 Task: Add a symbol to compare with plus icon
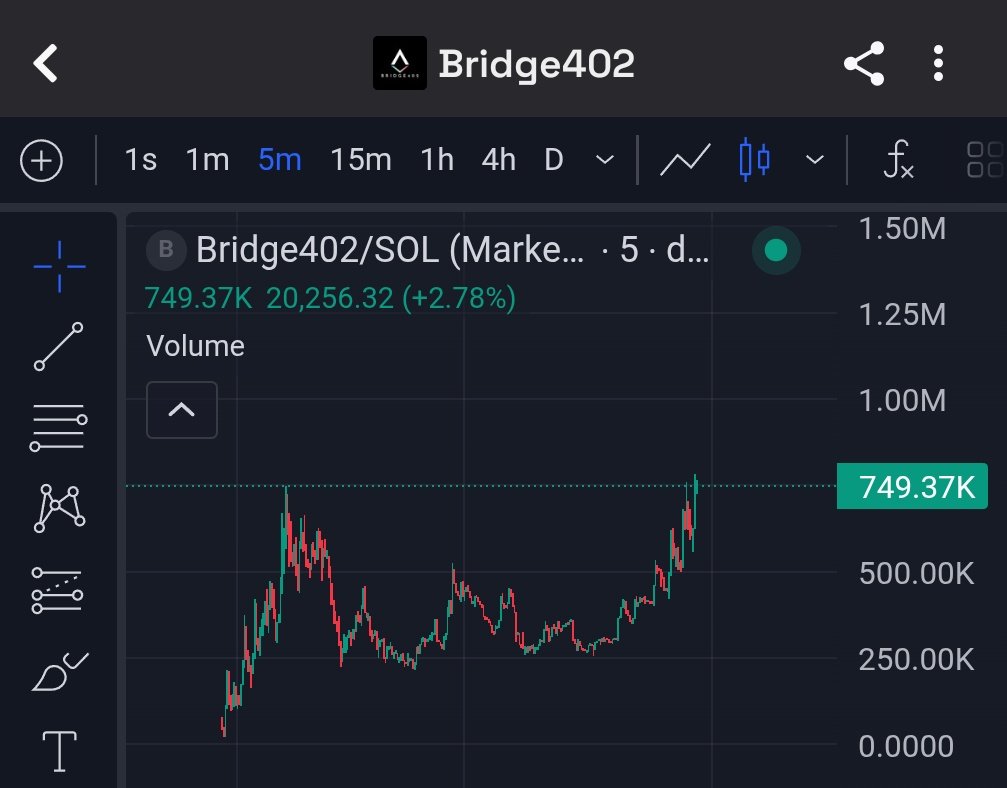42,161
